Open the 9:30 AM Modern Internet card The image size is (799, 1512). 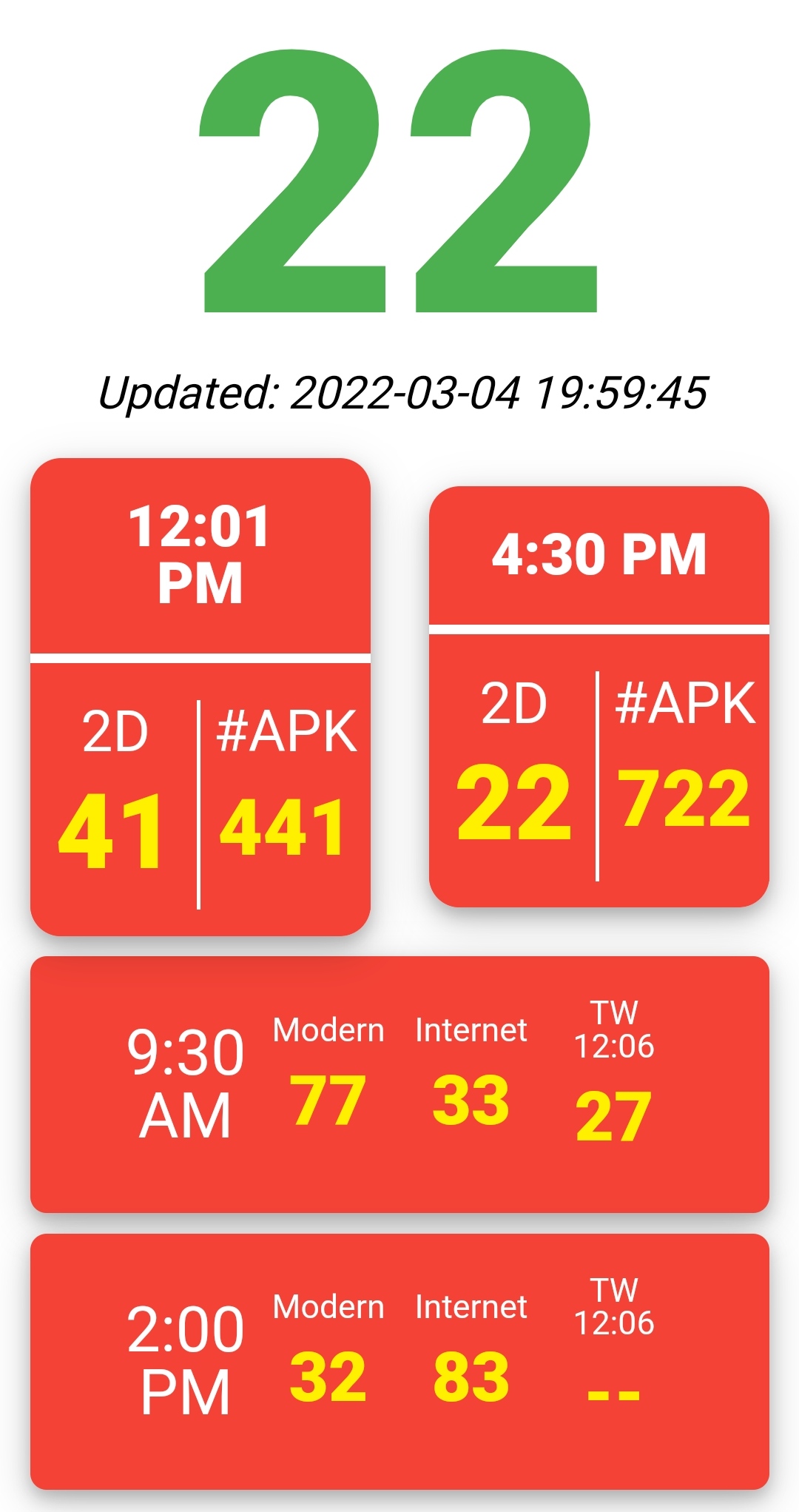[x=399, y=1084]
